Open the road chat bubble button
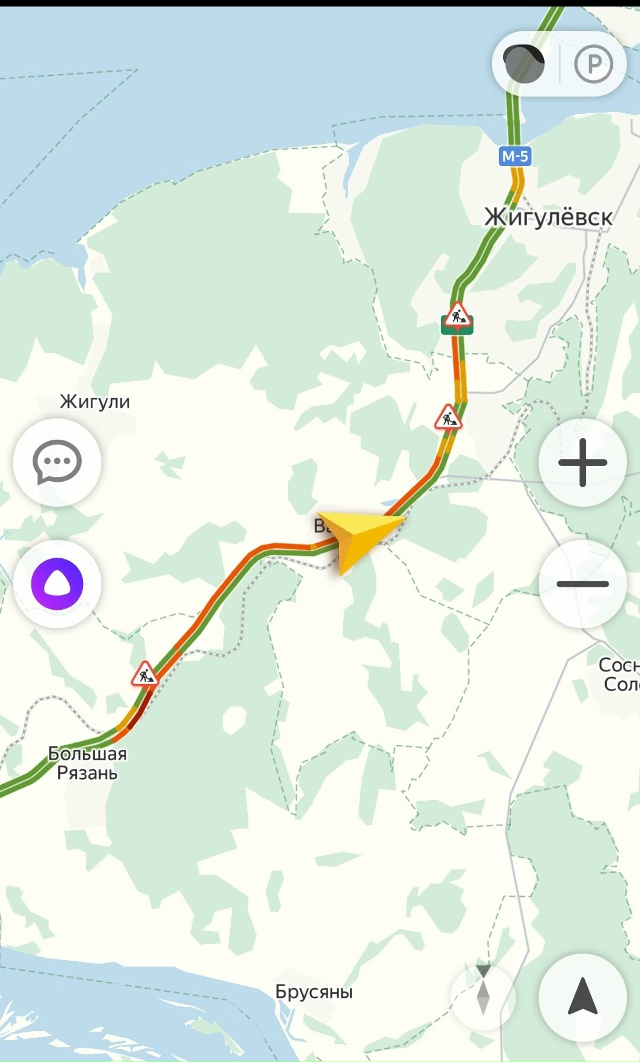Screen dimensions: 640x1062 [x=57, y=463]
